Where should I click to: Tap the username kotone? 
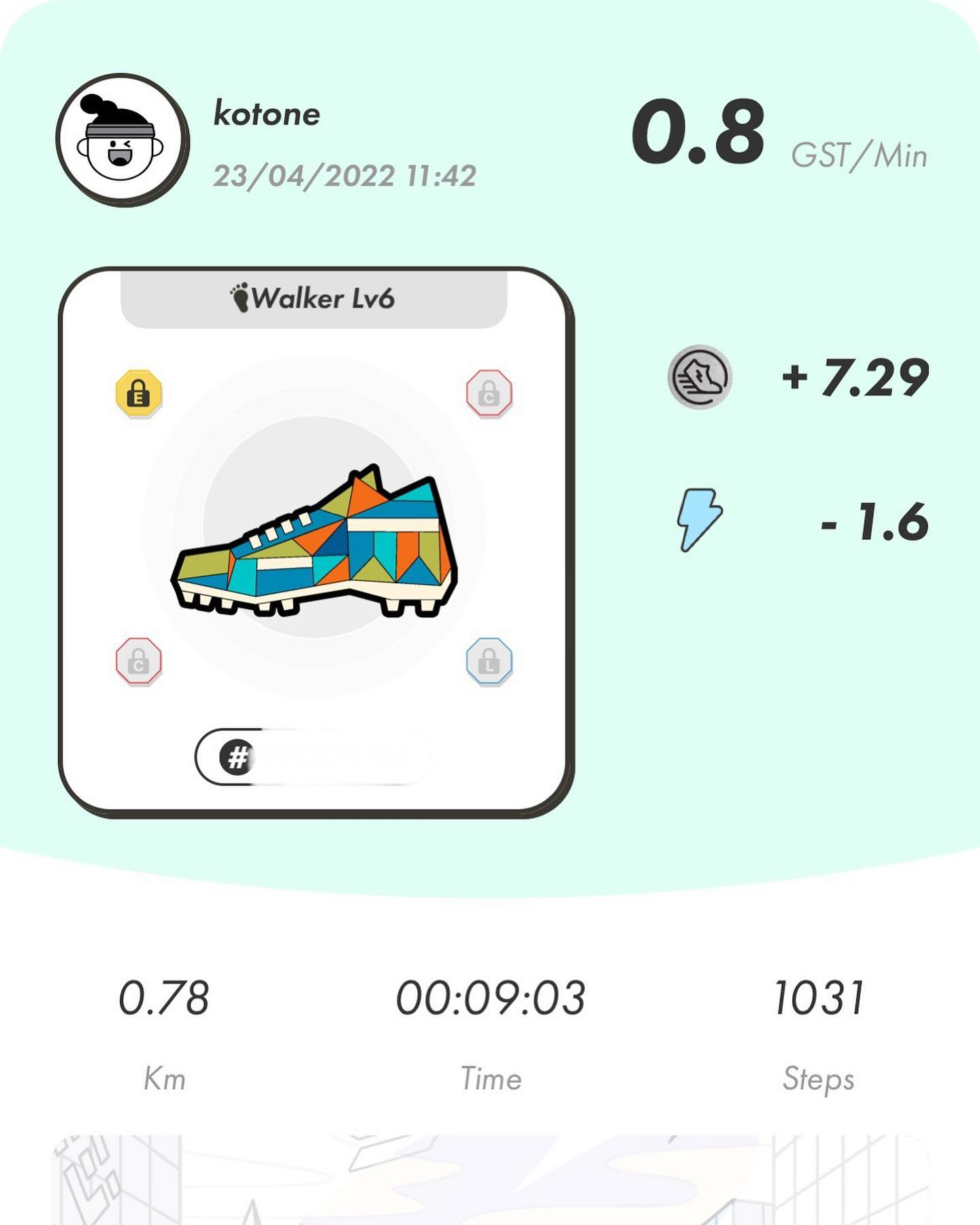pos(265,116)
